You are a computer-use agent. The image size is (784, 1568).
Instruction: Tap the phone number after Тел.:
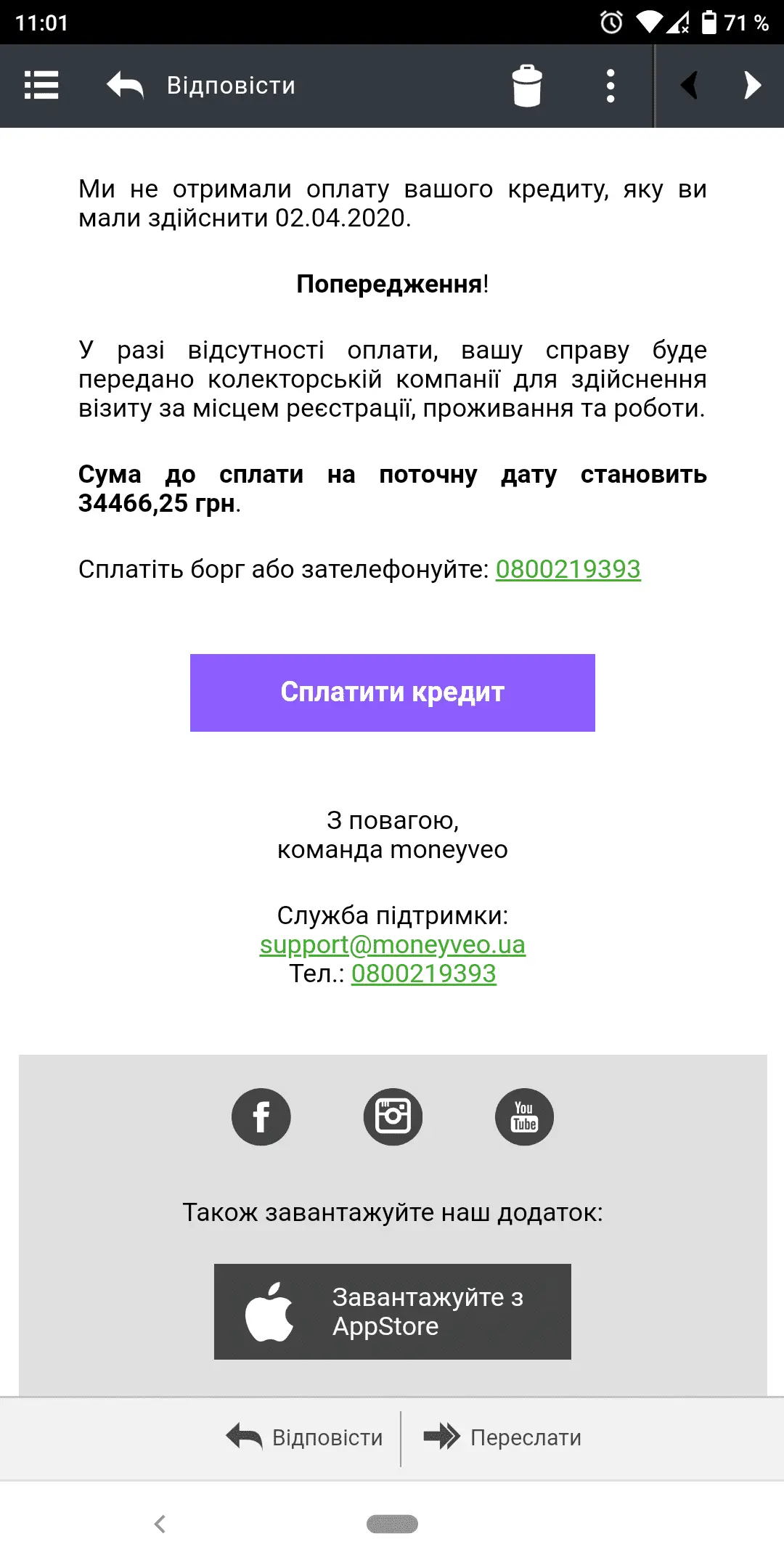(423, 973)
